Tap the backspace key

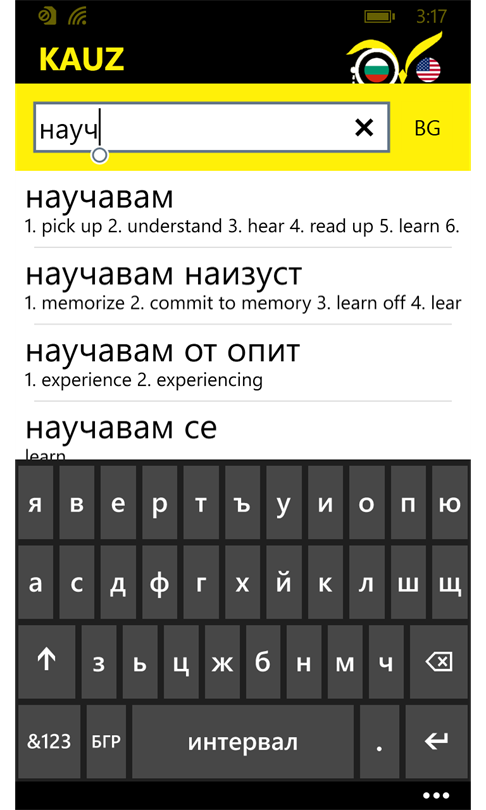pos(439,662)
